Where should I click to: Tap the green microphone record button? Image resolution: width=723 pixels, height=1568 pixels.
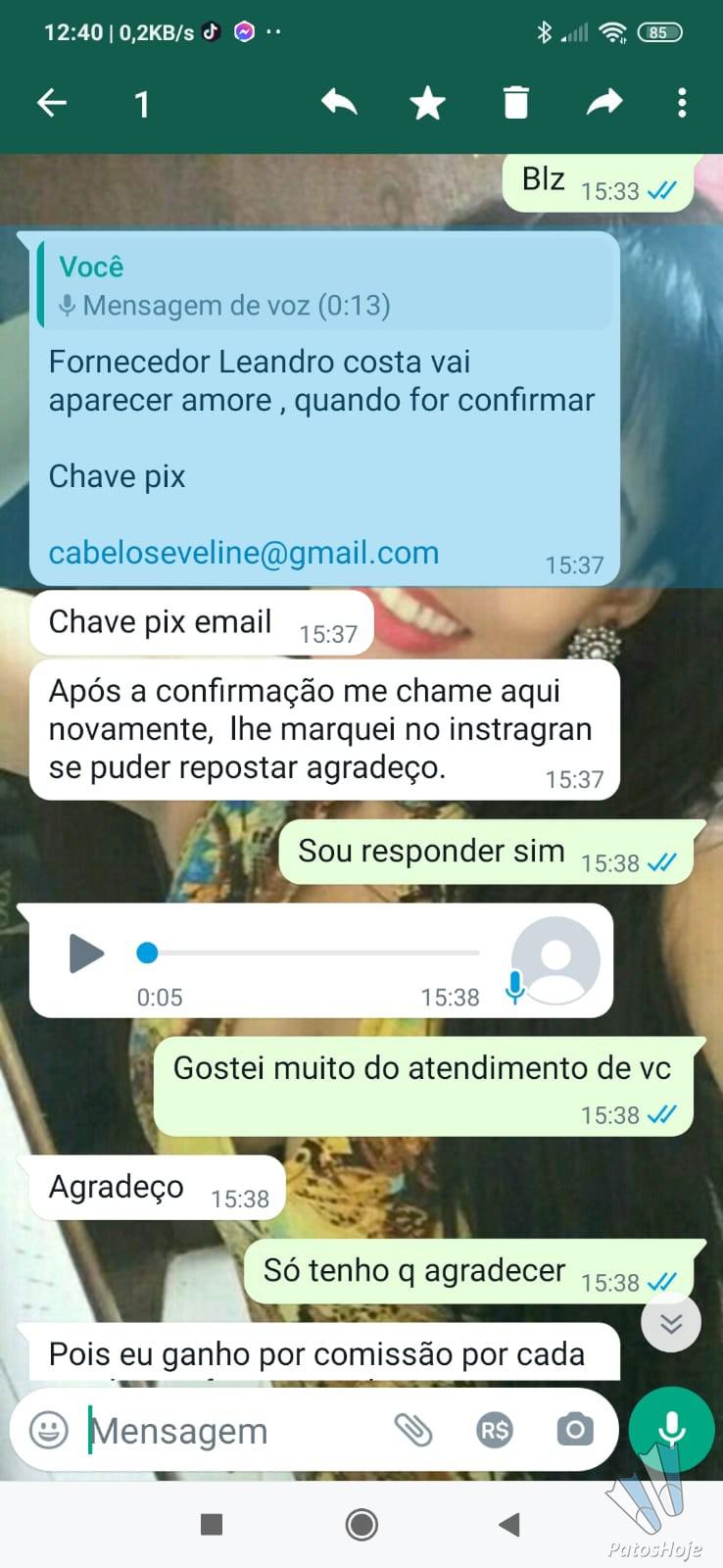(x=671, y=1430)
